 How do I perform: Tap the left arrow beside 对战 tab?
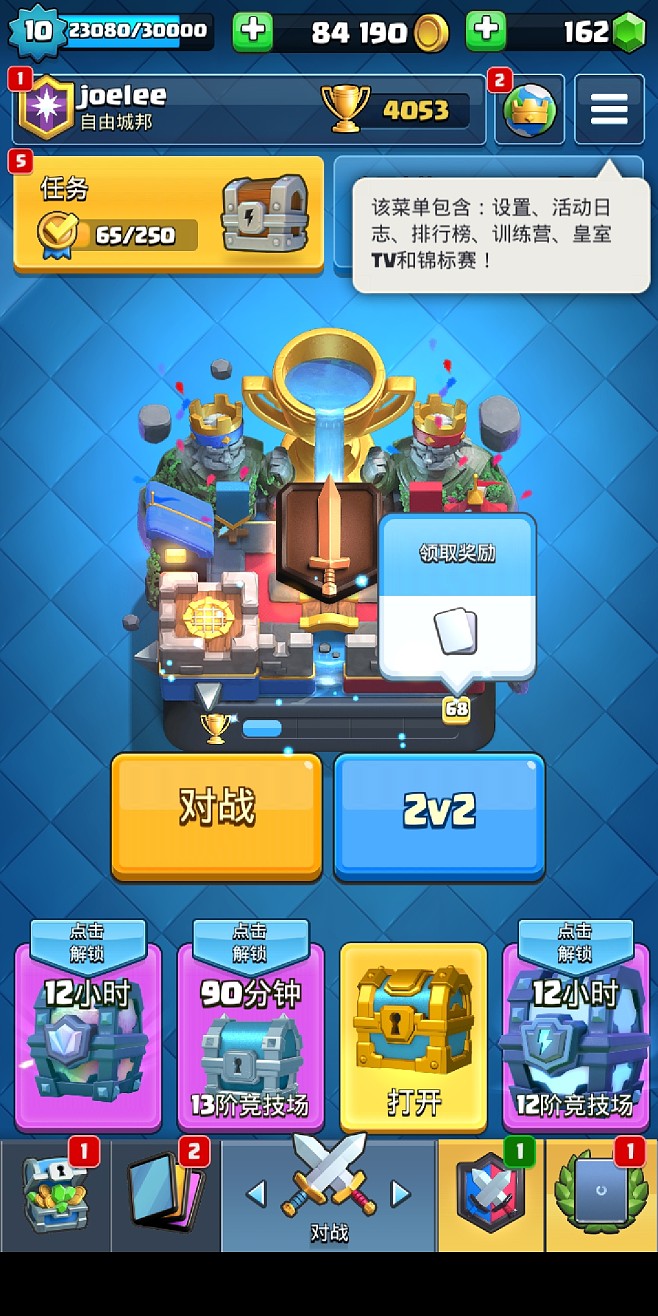click(x=256, y=1192)
